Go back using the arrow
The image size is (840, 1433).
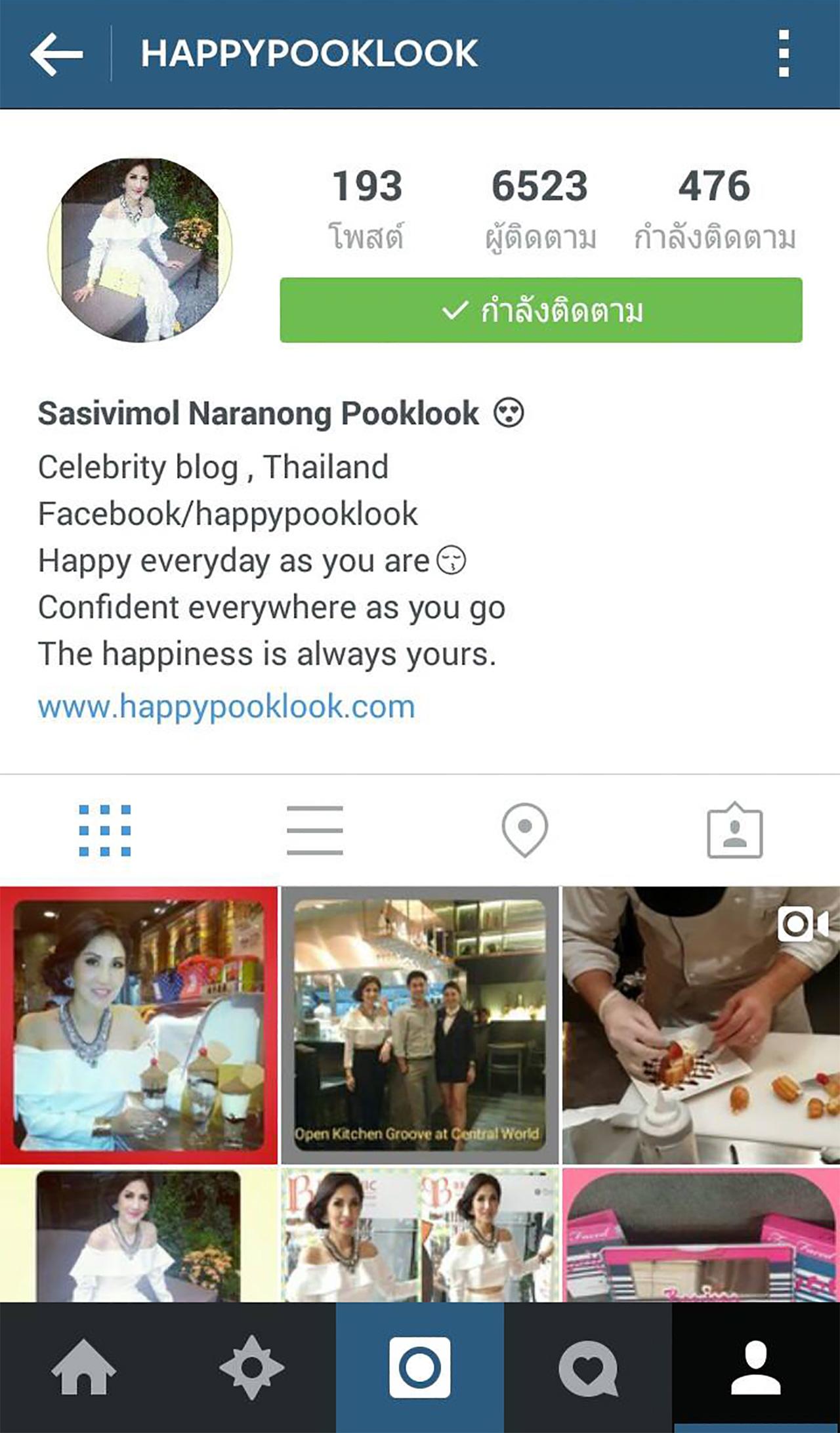pyautogui.click(x=56, y=54)
